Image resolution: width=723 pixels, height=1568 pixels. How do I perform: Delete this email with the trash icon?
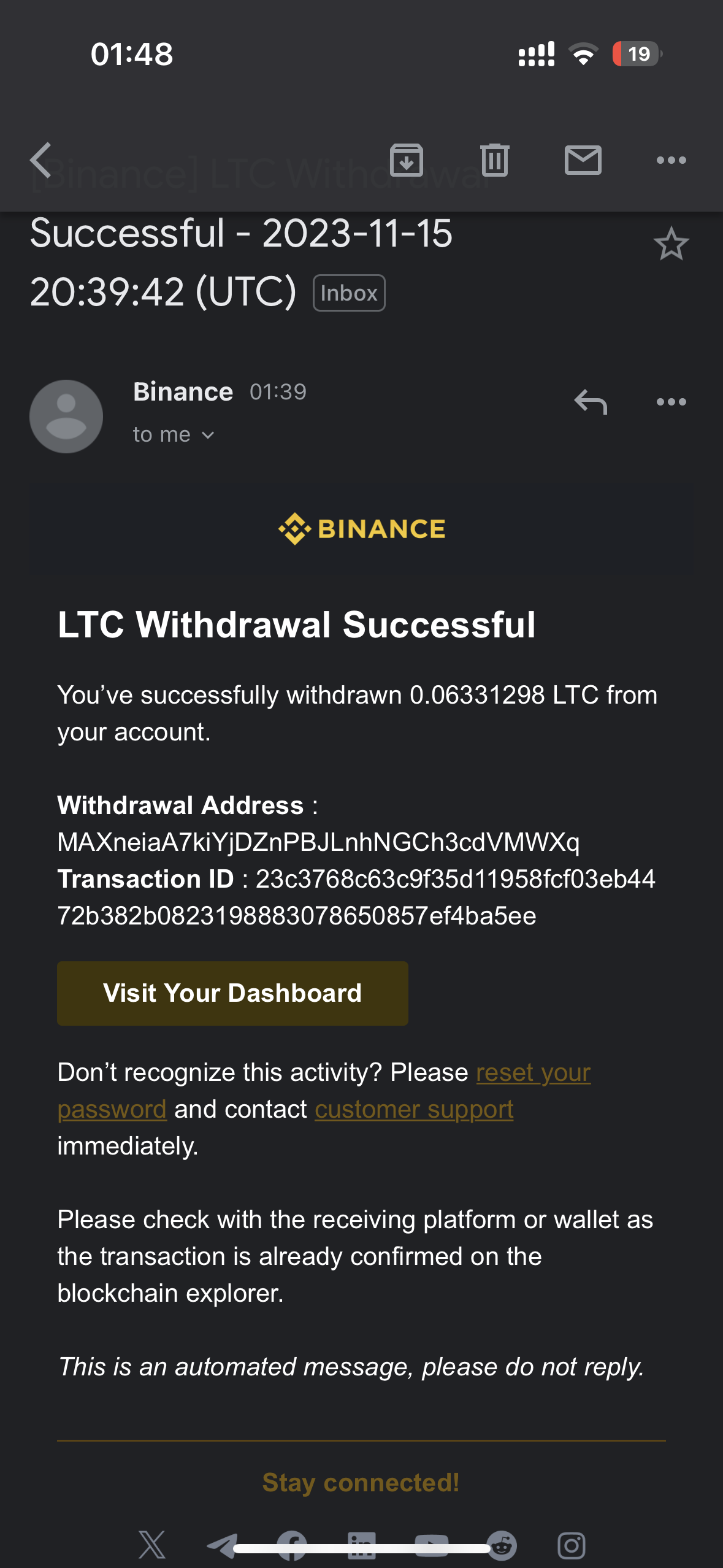click(494, 161)
